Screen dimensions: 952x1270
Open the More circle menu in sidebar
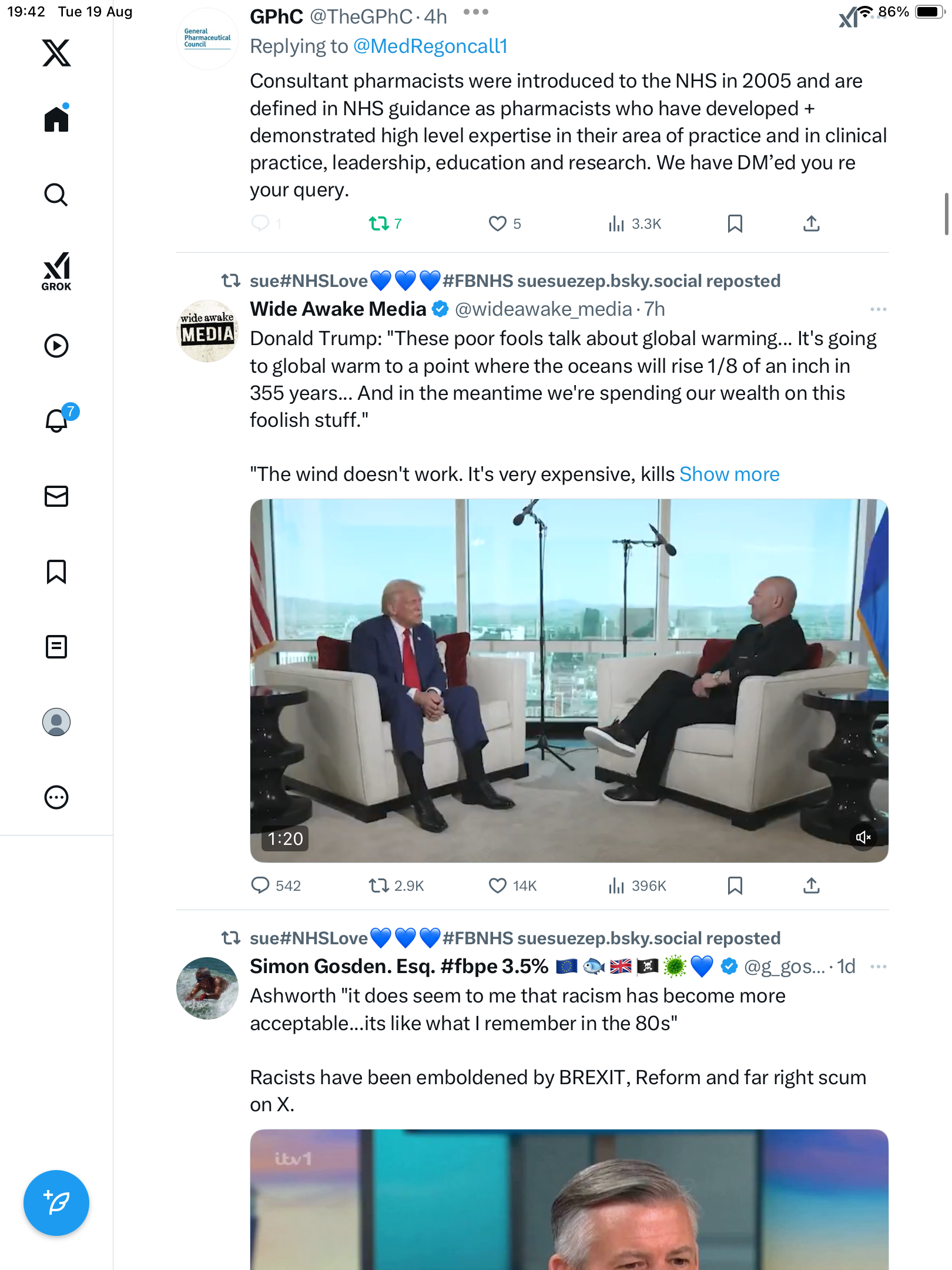click(56, 797)
